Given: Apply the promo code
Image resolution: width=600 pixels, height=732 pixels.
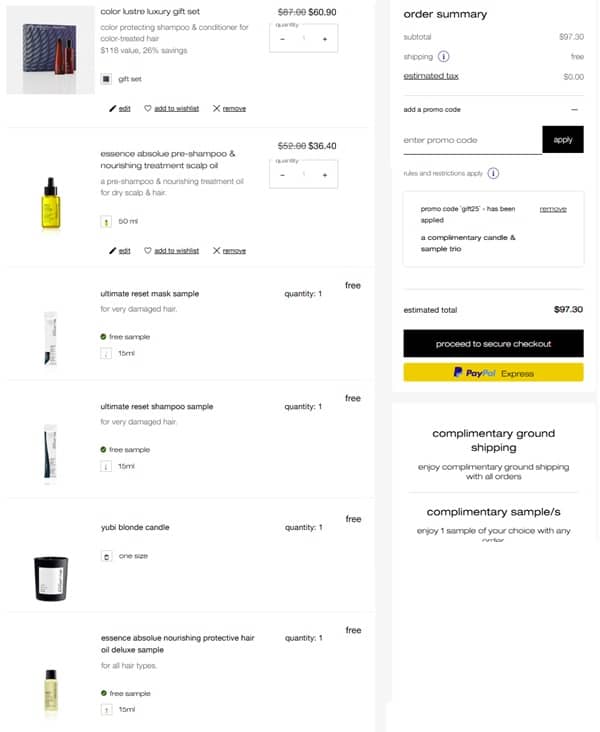Looking at the screenshot, I should click(563, 140).
